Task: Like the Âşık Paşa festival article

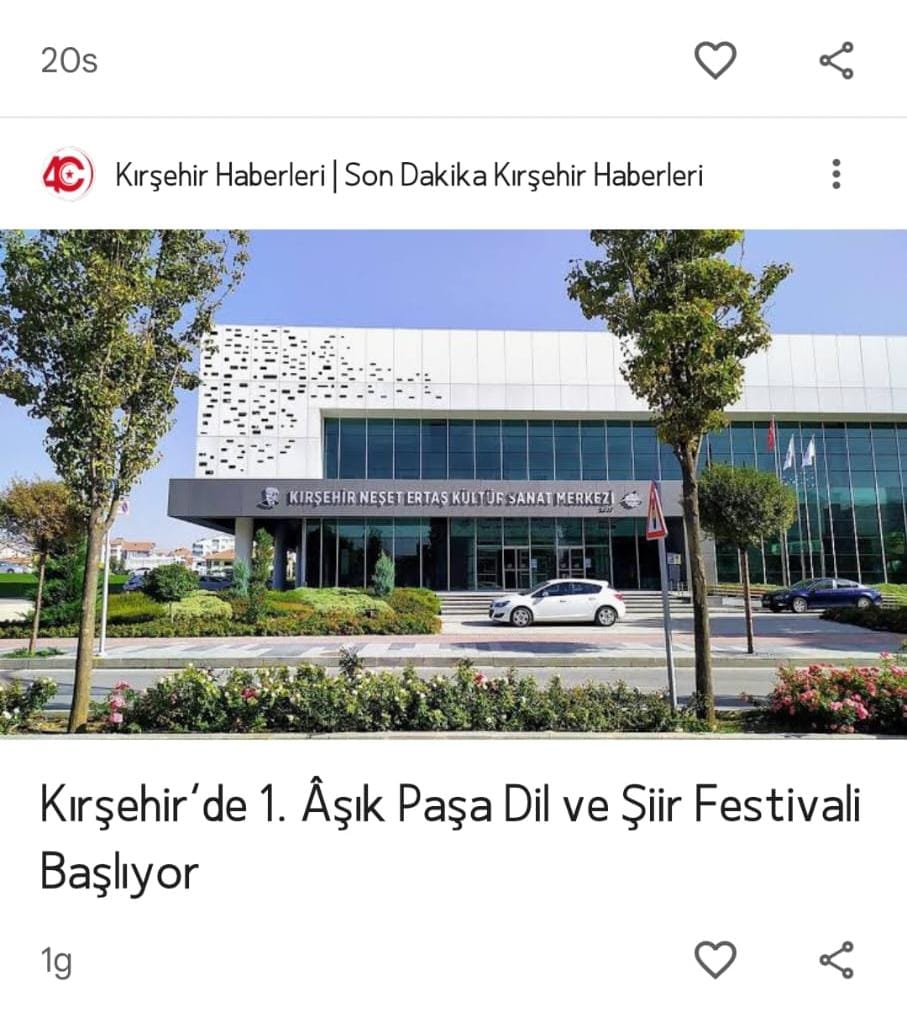Action: click(x=715, y=960)
